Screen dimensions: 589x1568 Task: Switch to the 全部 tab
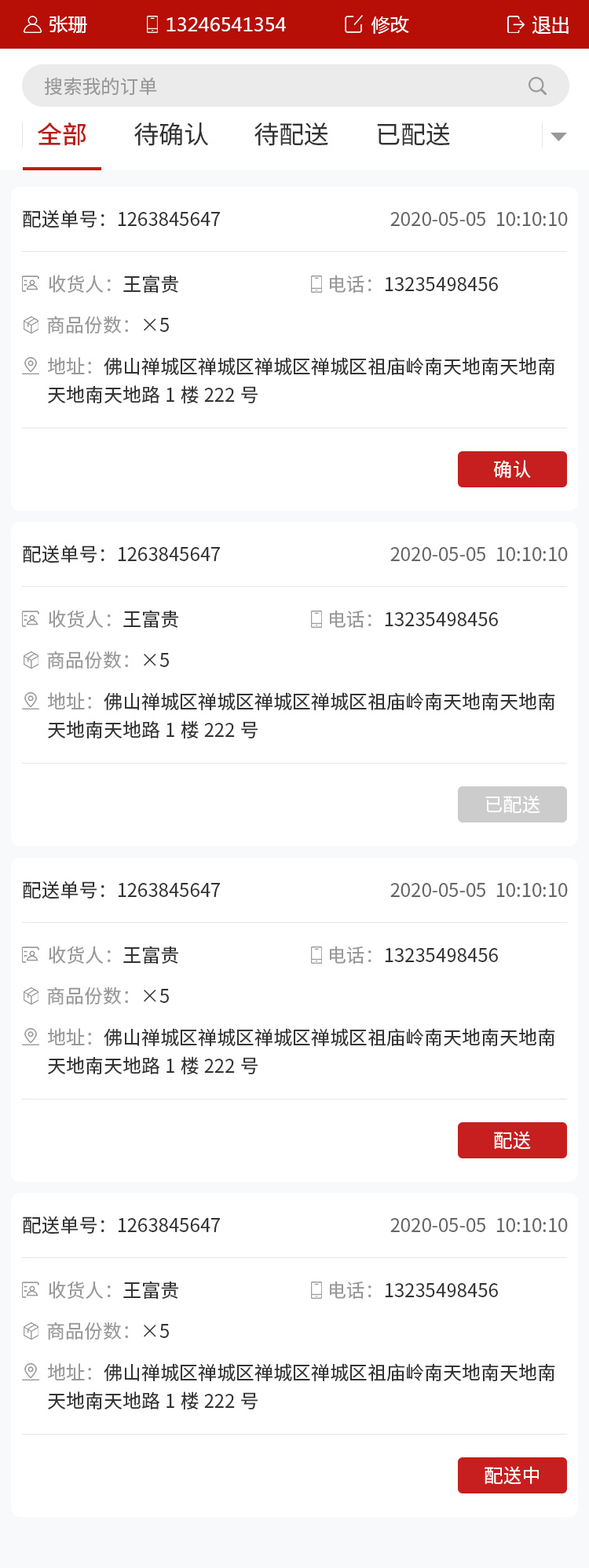coord(62,135)
